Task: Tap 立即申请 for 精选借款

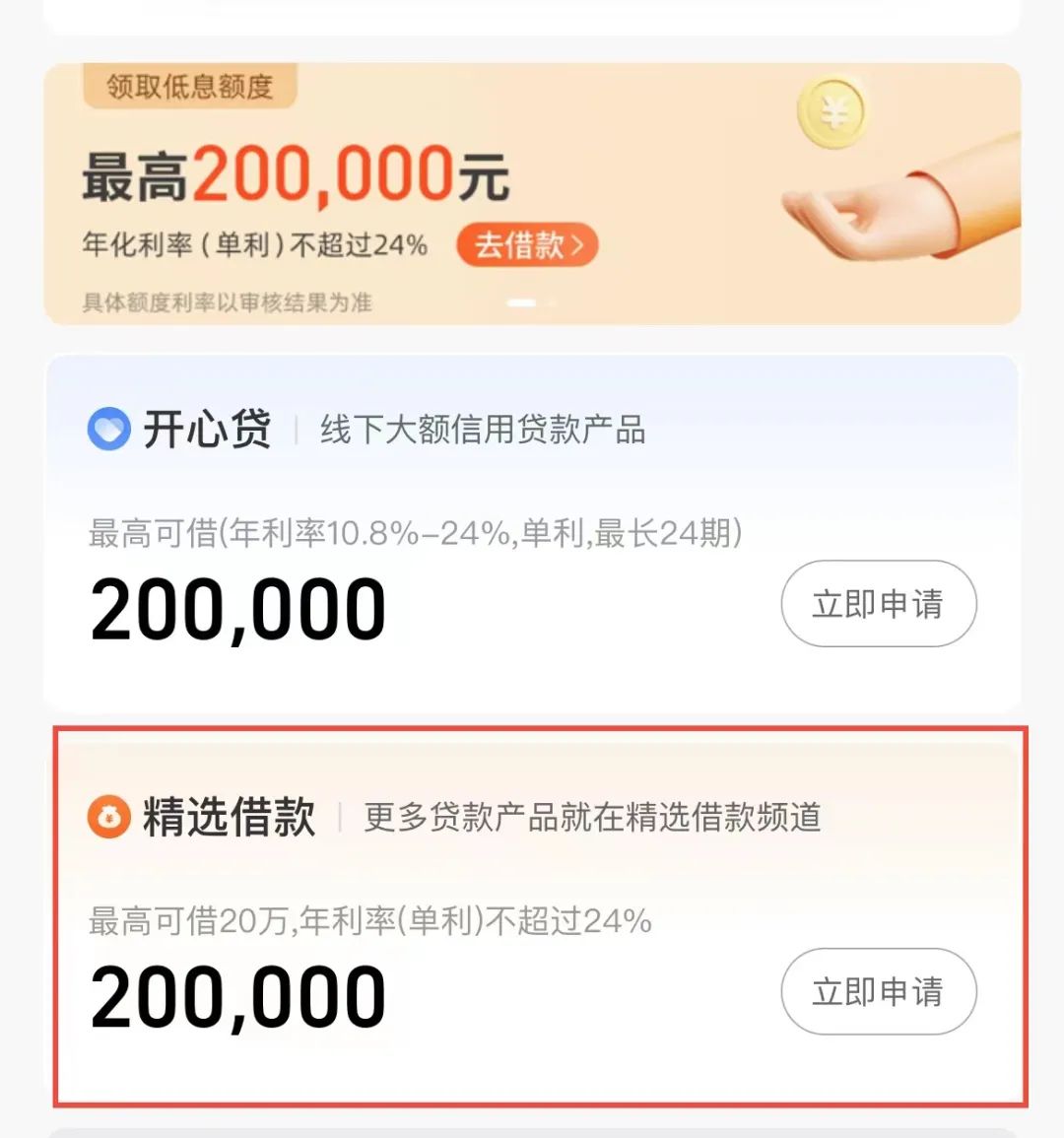Action: pyautogui.click(x=879, y=992)
